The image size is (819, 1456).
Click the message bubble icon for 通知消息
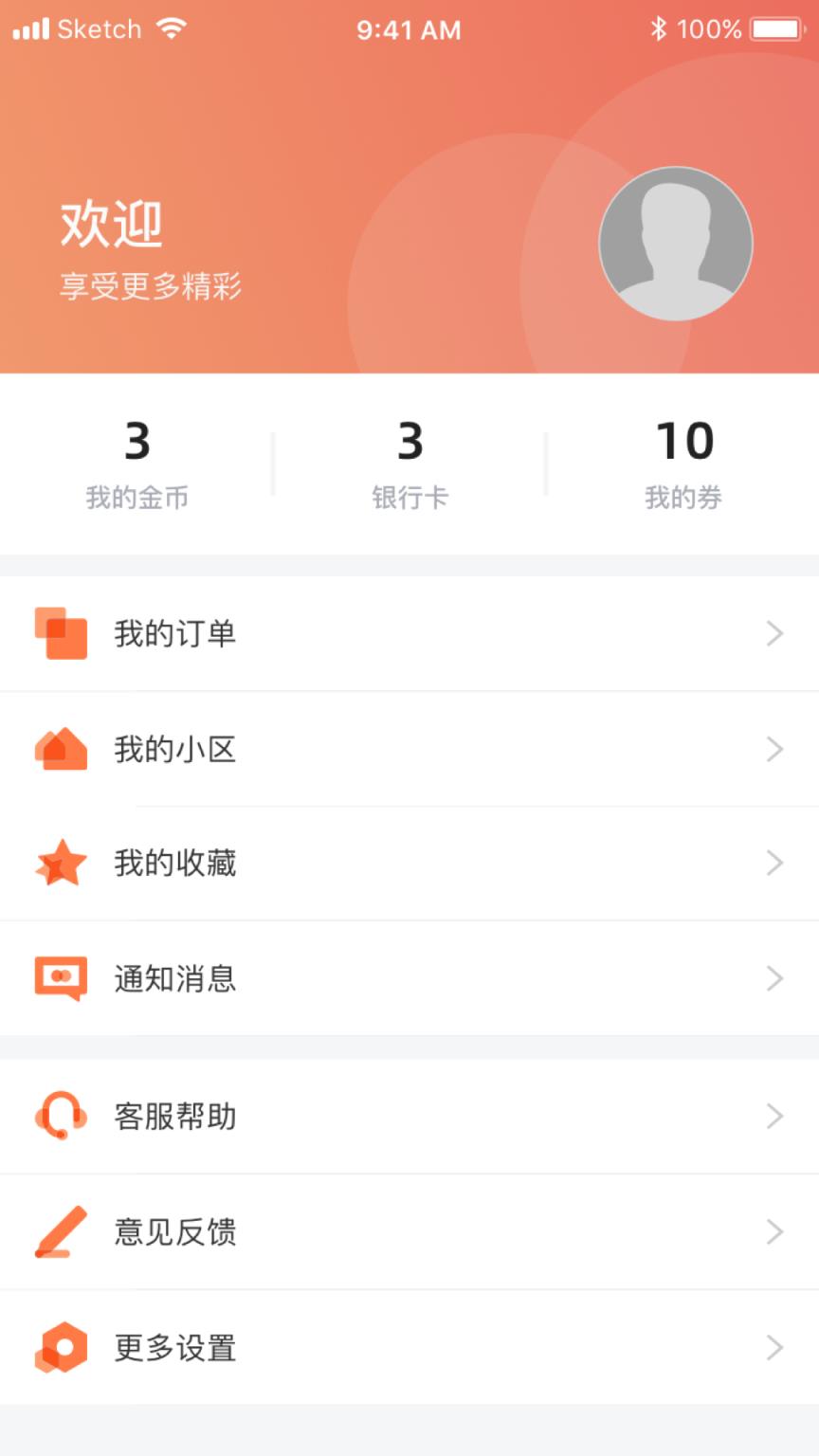[61, 979]
